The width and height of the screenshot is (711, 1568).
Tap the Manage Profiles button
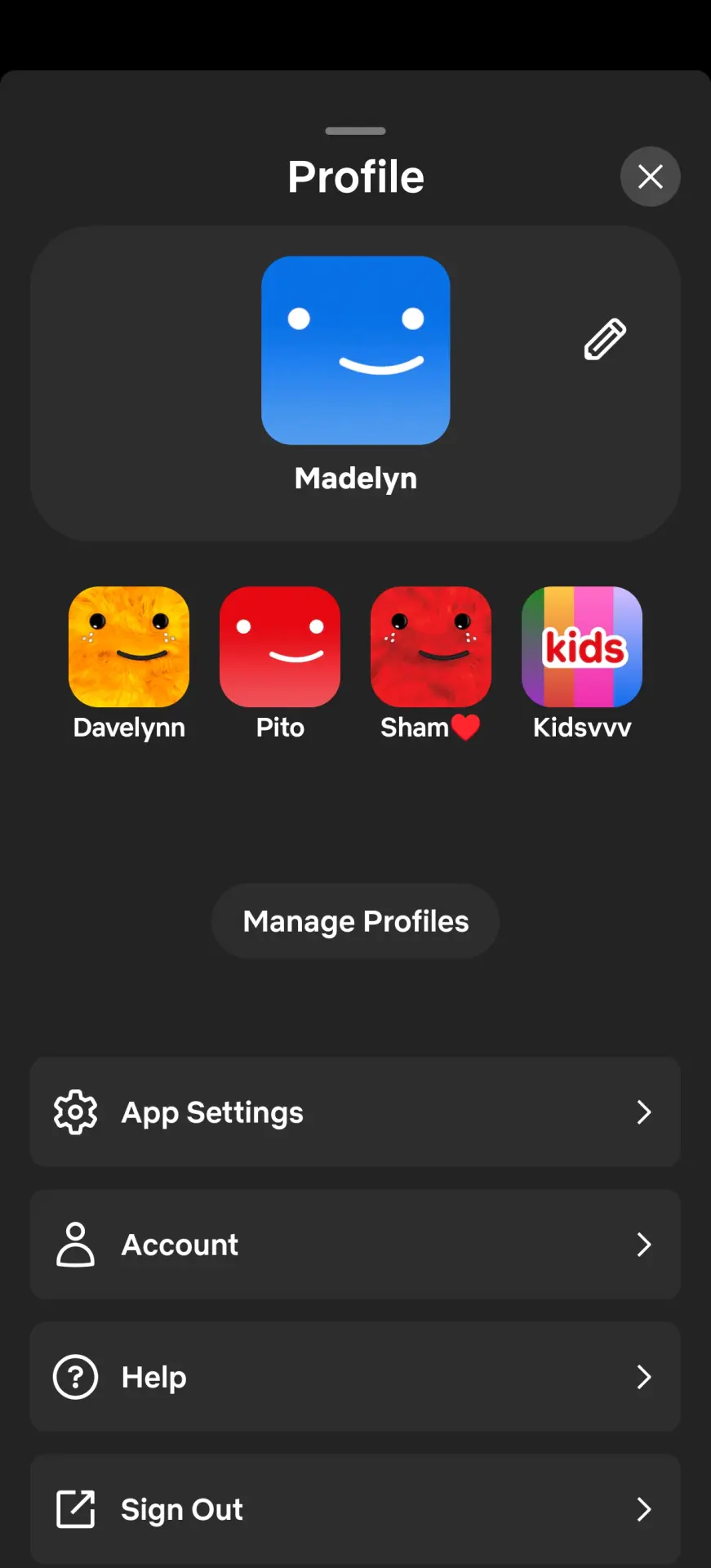(x=355, y=921)
